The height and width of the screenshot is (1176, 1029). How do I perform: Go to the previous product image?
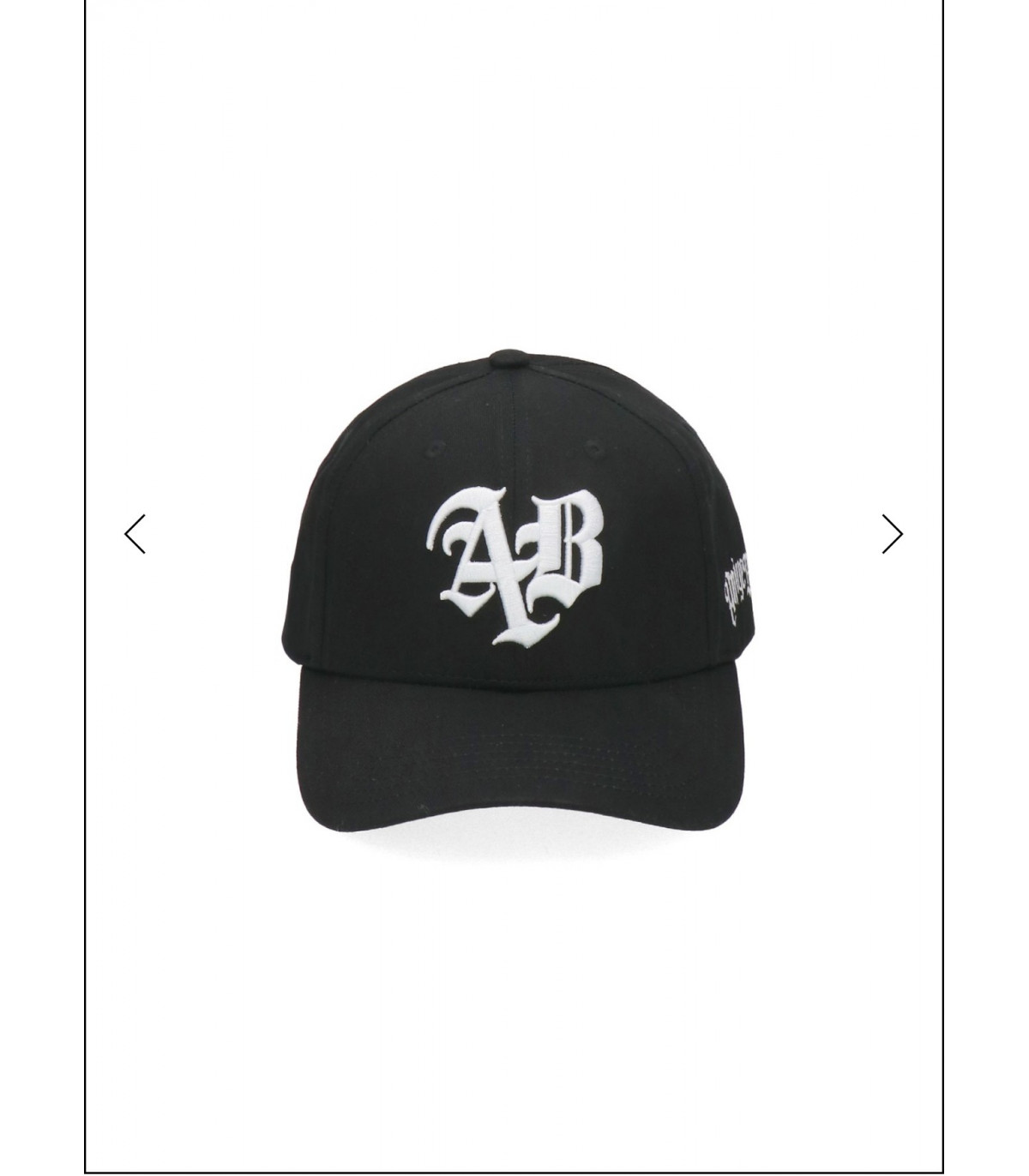coord(135,534)
